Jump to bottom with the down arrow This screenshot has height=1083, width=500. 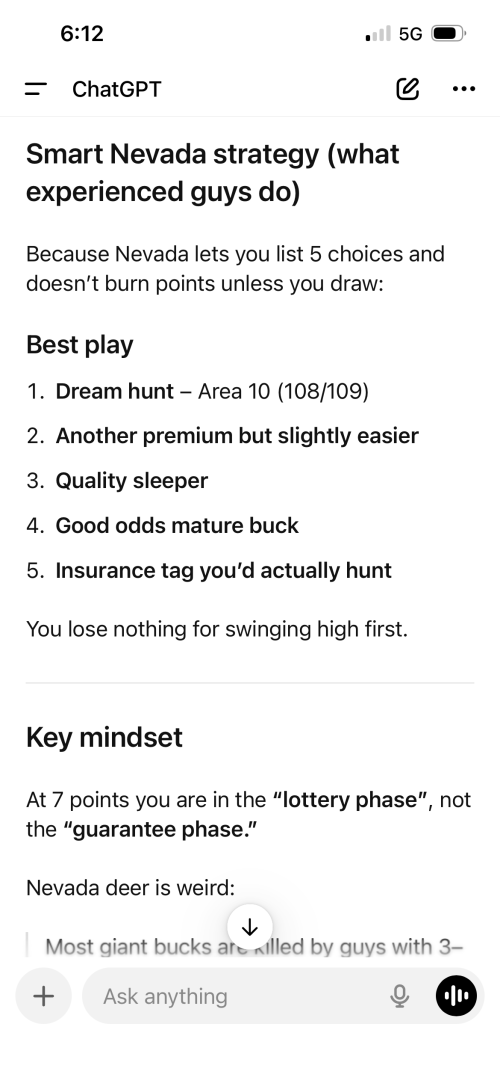[x=249, y=927]
